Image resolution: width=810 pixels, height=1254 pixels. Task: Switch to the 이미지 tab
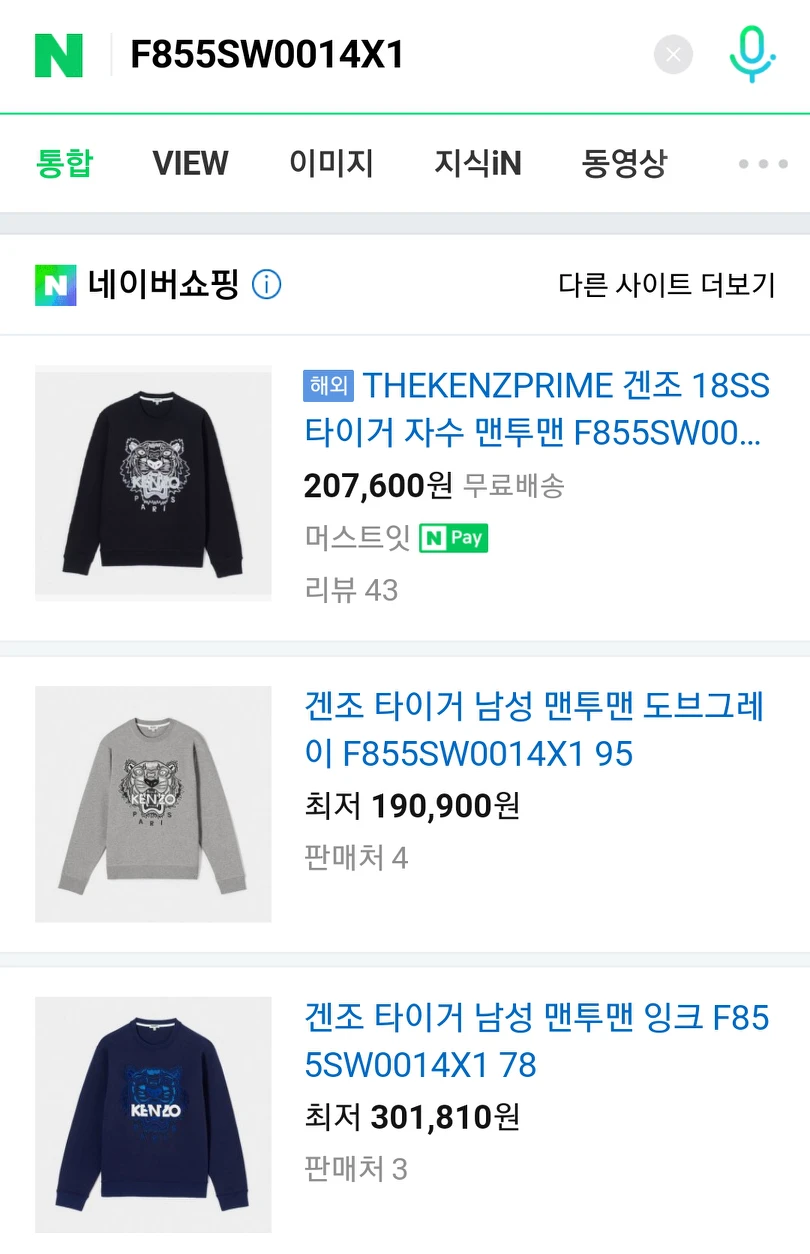(x=331, y=163)
